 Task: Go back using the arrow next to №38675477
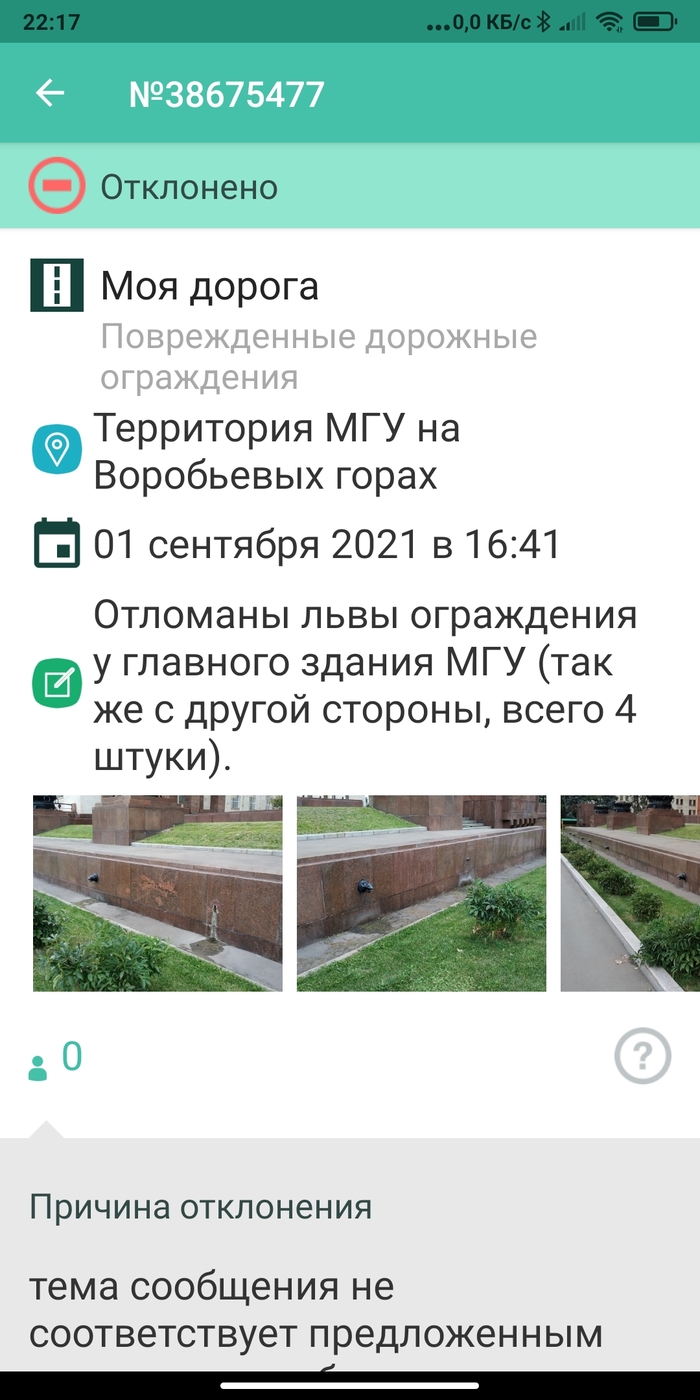coord(50,94)
